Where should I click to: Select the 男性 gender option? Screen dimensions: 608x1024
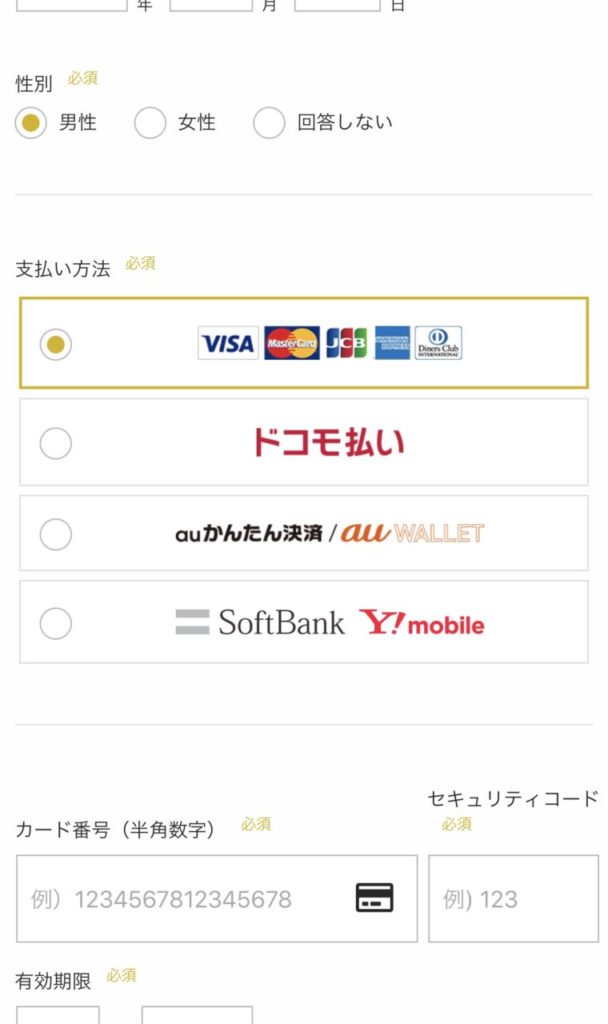(x=31, y=123)
